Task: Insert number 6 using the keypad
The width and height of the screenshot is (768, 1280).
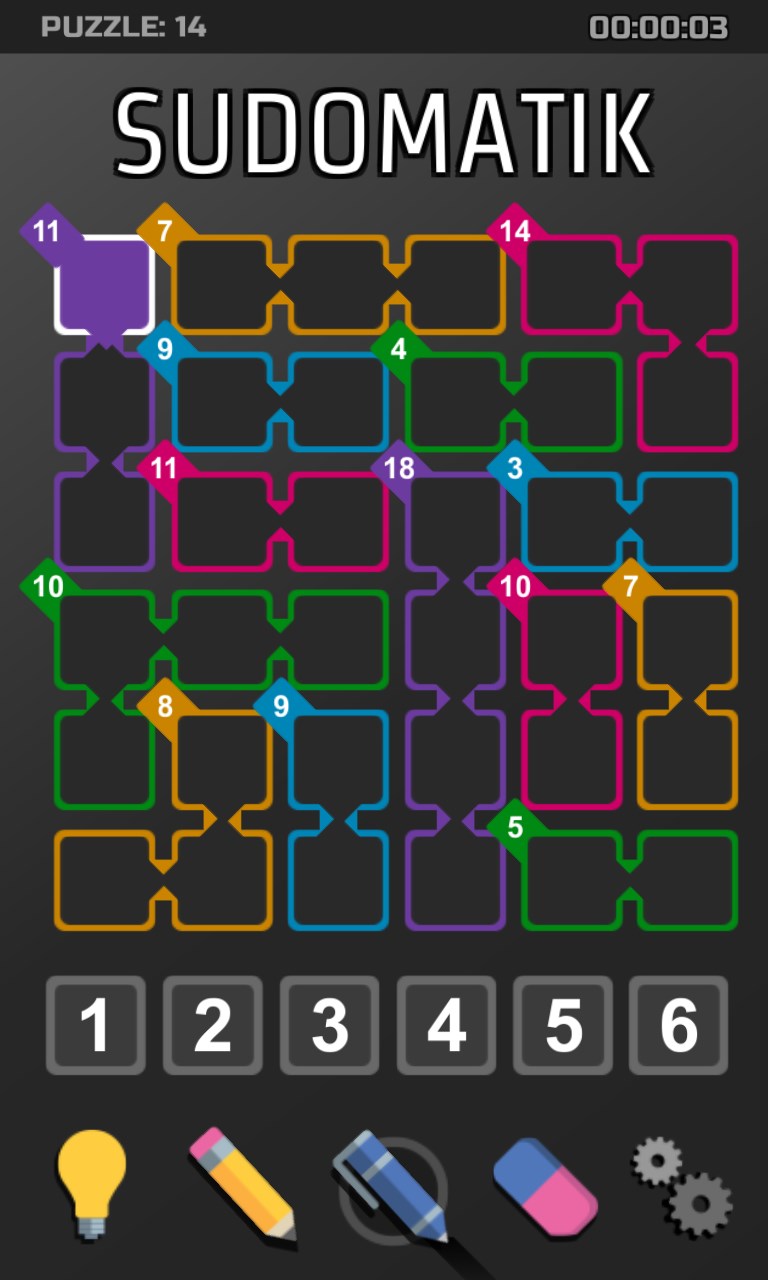Action: click(679, 1025)
